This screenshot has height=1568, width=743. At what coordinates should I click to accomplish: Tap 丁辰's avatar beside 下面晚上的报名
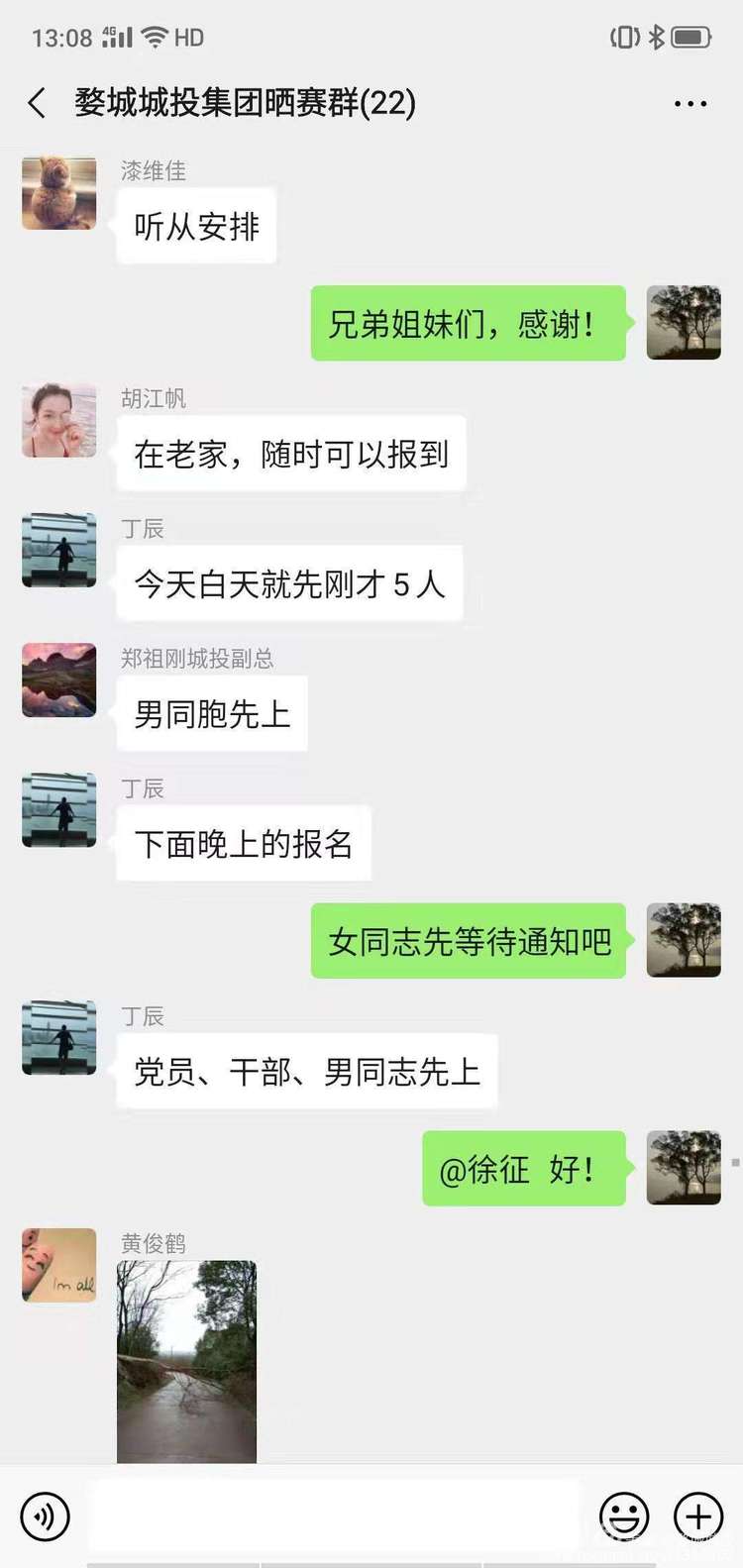pos(59,810)
